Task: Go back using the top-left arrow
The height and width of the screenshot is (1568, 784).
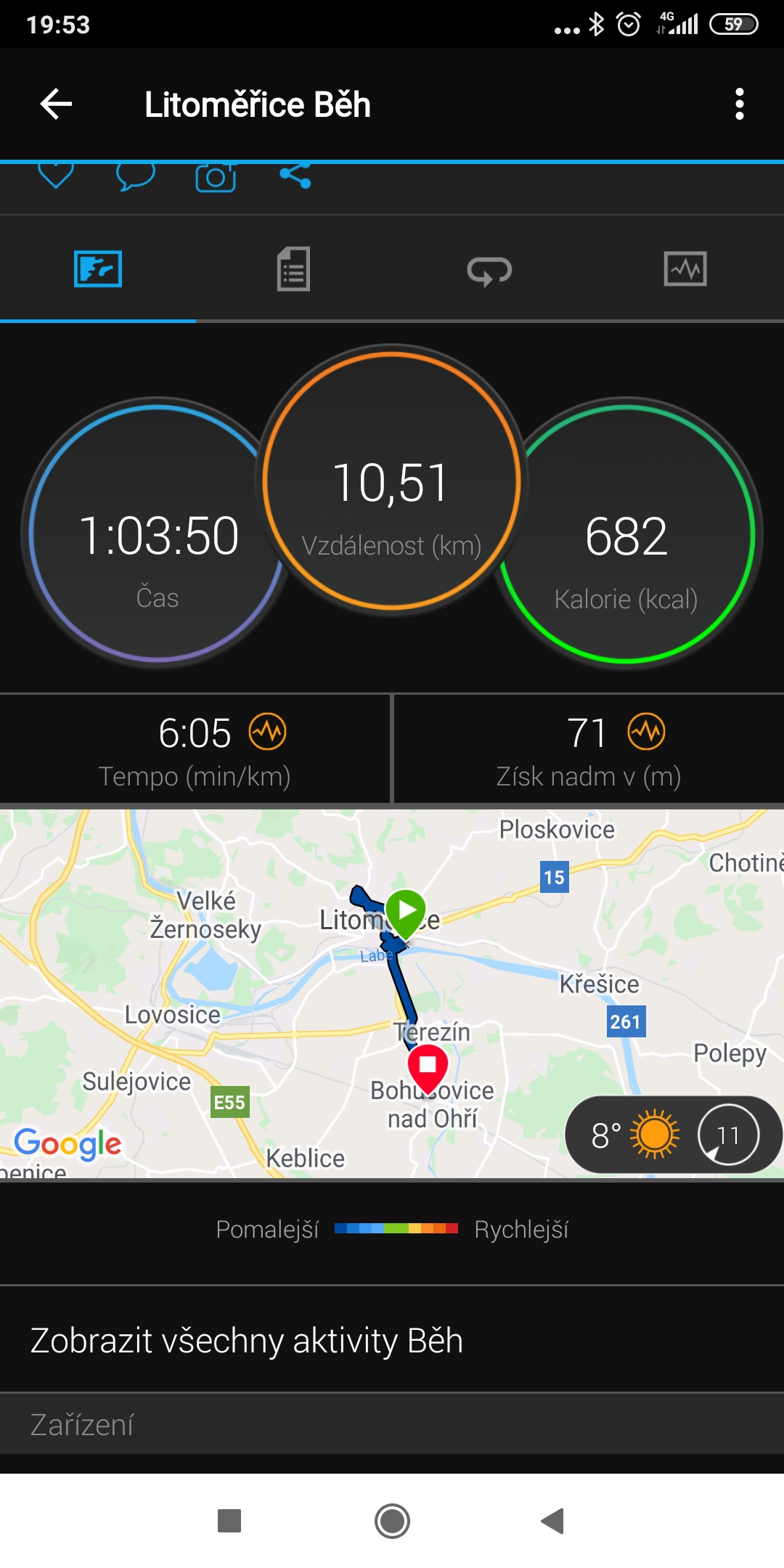Action: [56, 104]
